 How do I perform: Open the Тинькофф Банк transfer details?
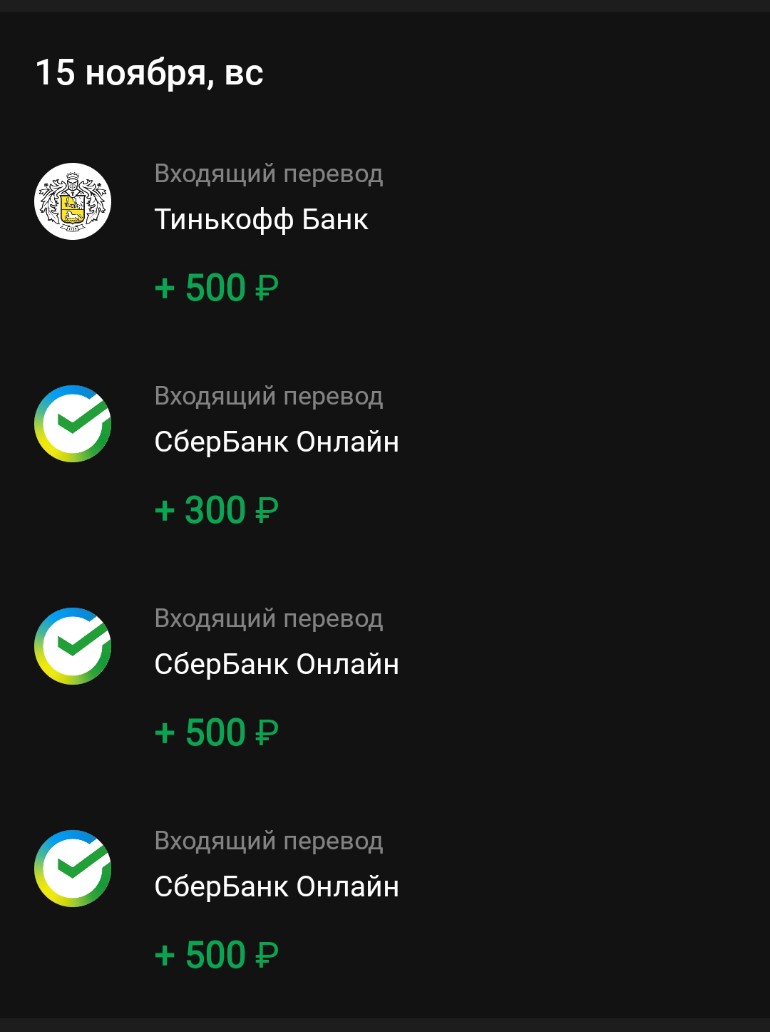click(x=260, y=219)
